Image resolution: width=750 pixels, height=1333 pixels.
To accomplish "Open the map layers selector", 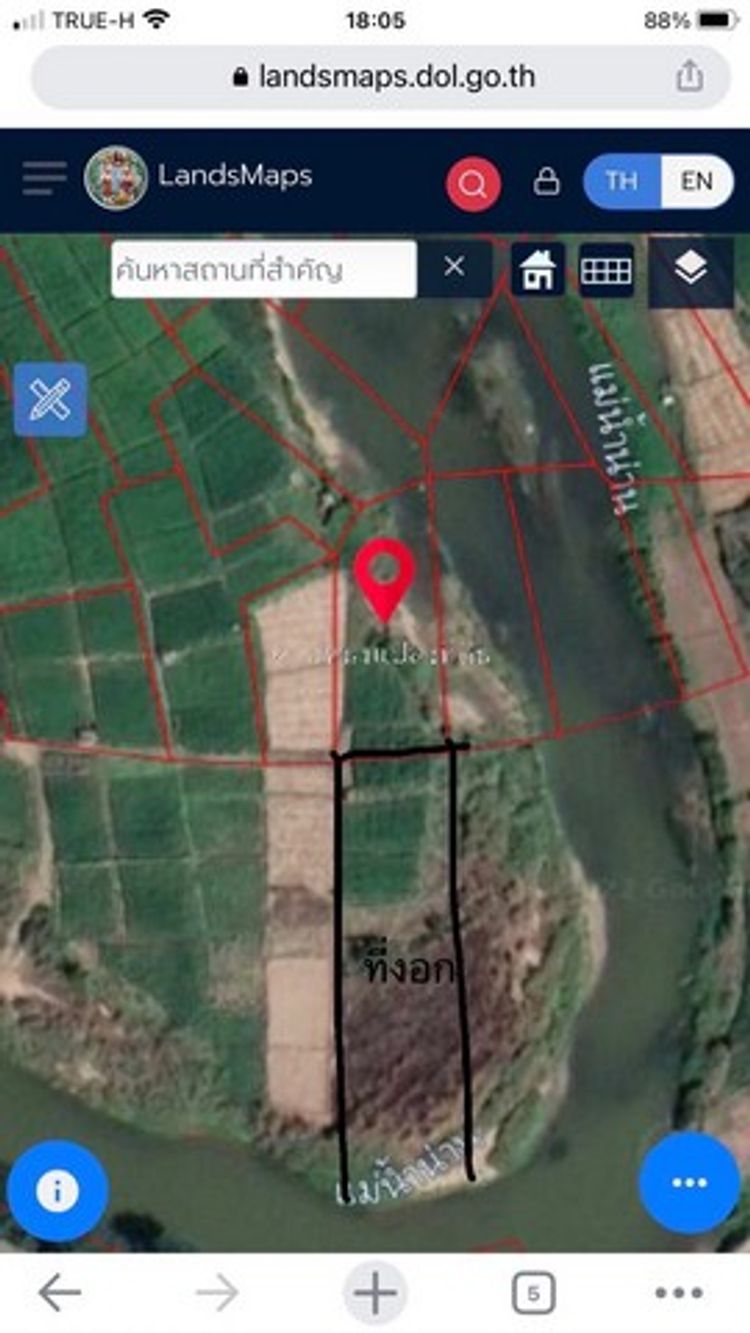I will click(691, 268).
